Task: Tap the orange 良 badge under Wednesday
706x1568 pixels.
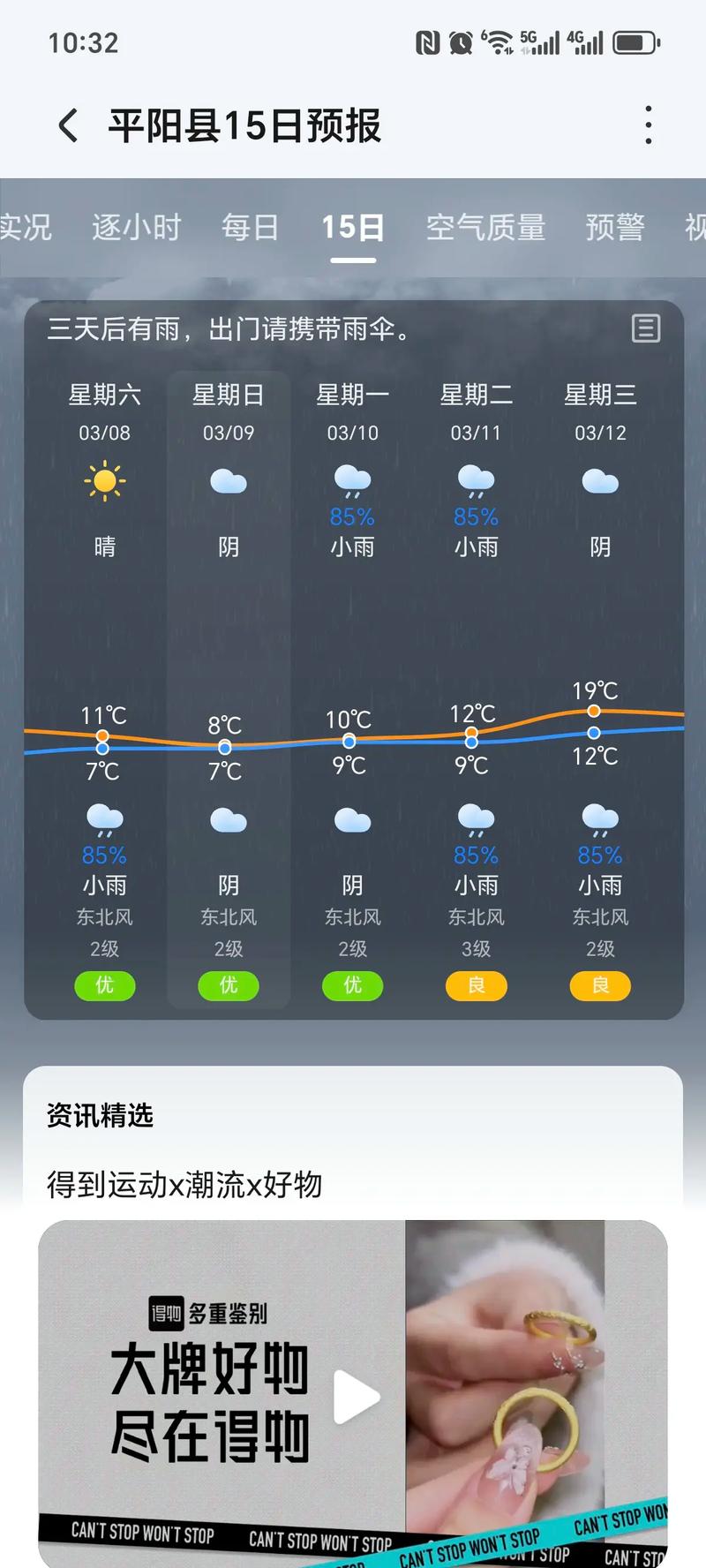Action: (x=600, y=986)
